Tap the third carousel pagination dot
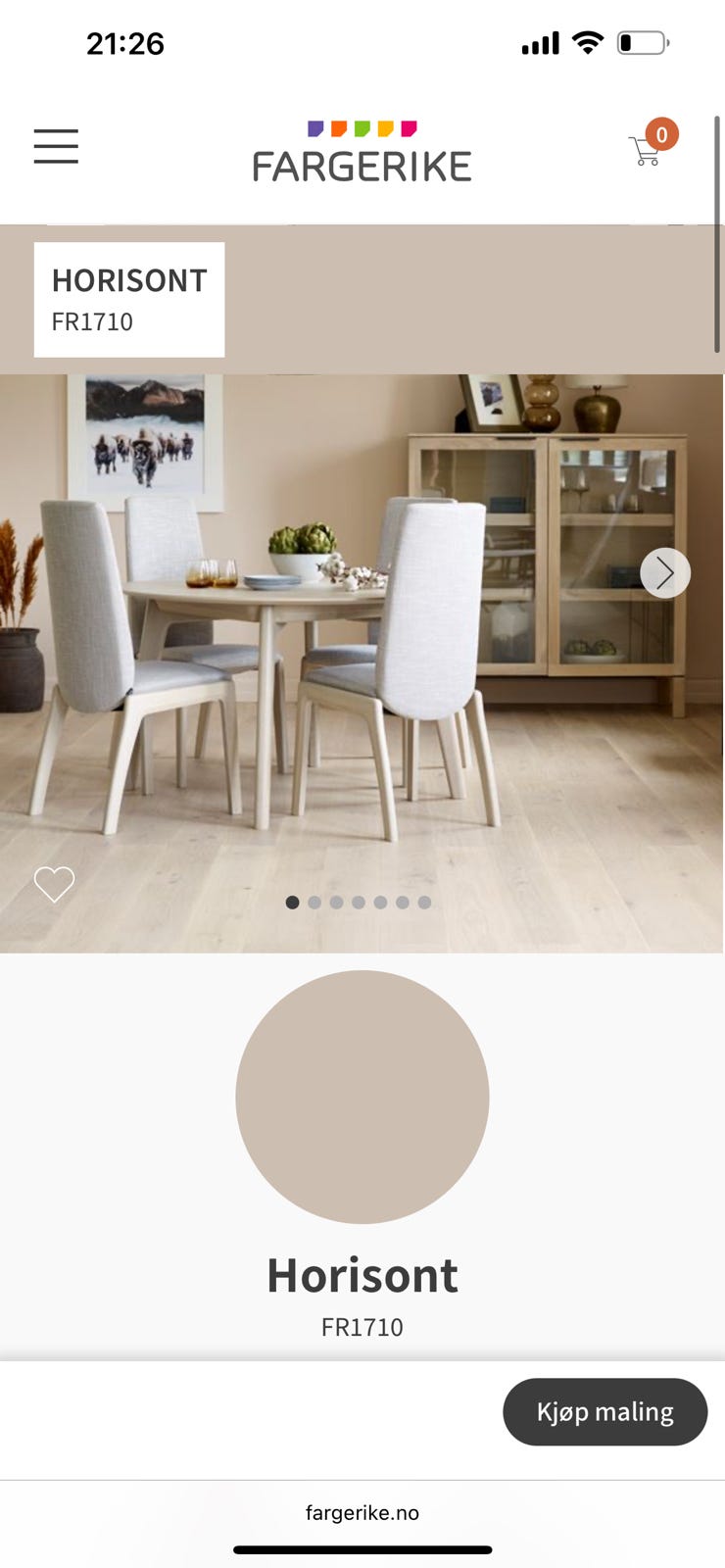This screenshot has height=1568, width=725. (336, 902)
